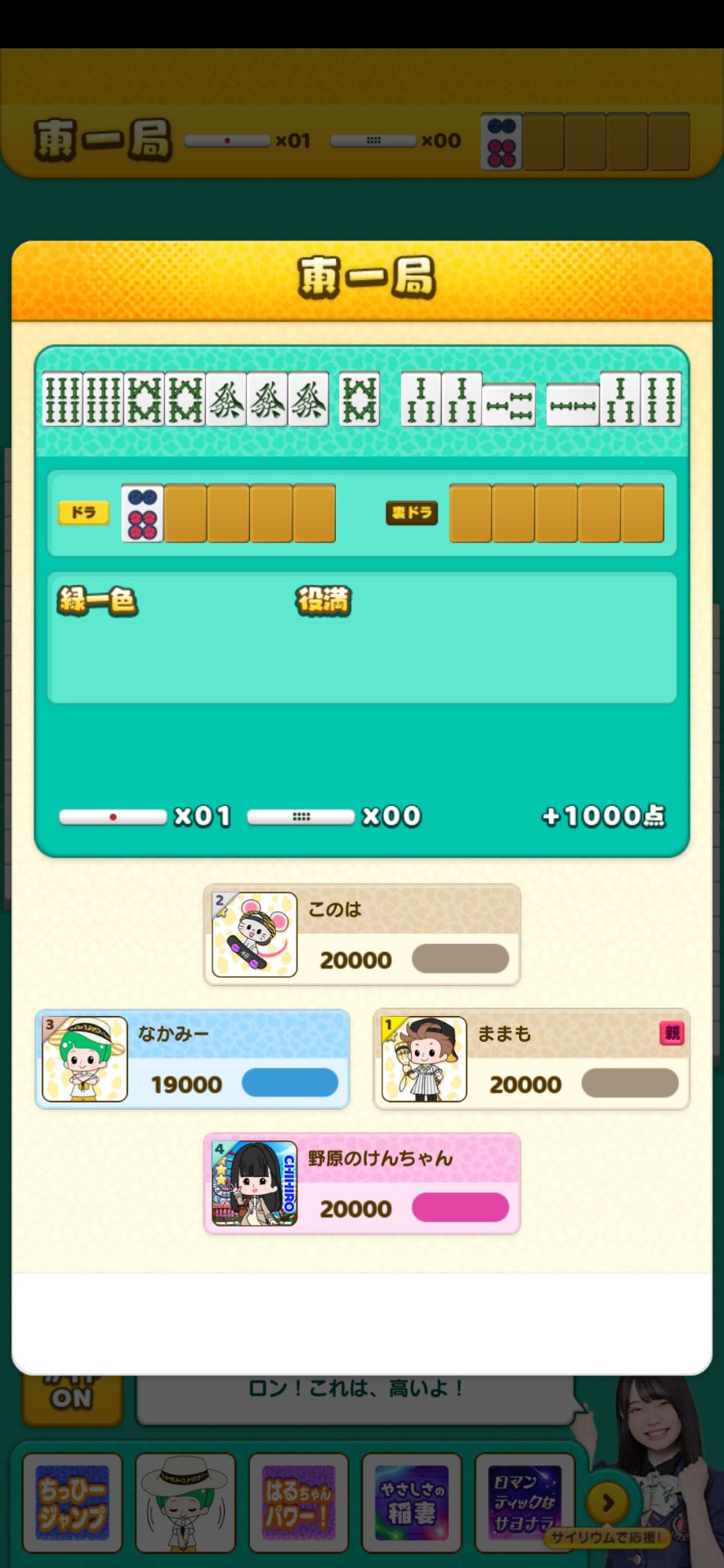This screenshot has height=1568, width=724.
Task: Send the ロマンティックなサヨナラ stamp
Action: [x=524, y=1503]
